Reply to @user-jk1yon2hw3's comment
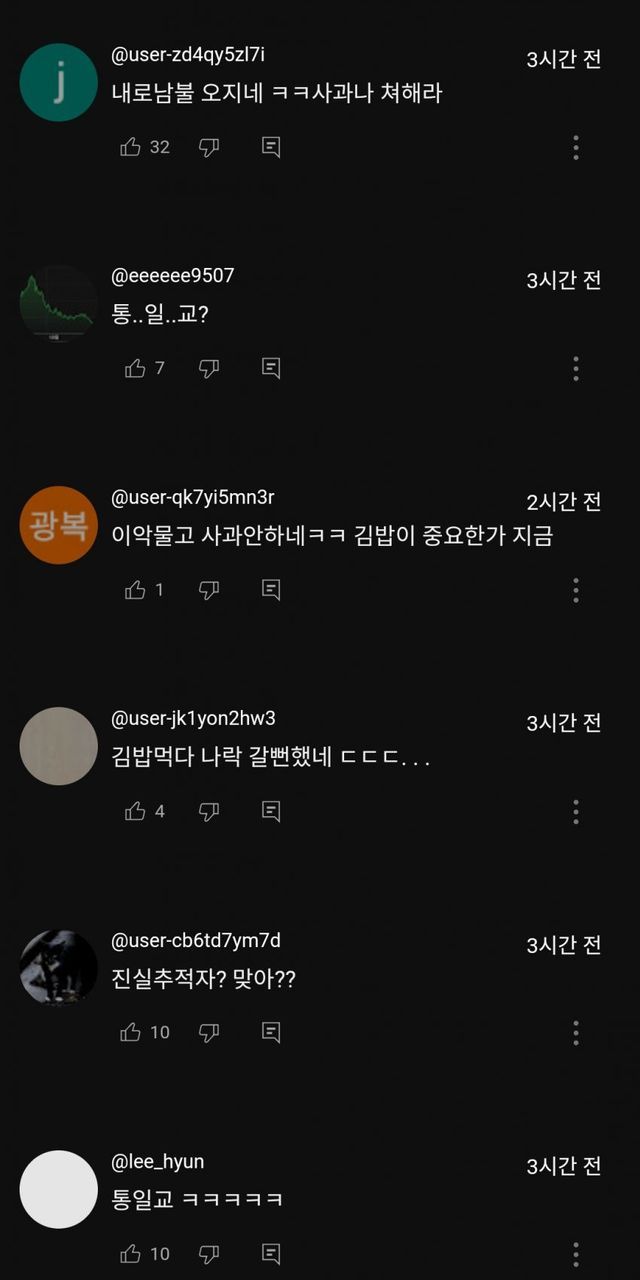 (270, 811)
